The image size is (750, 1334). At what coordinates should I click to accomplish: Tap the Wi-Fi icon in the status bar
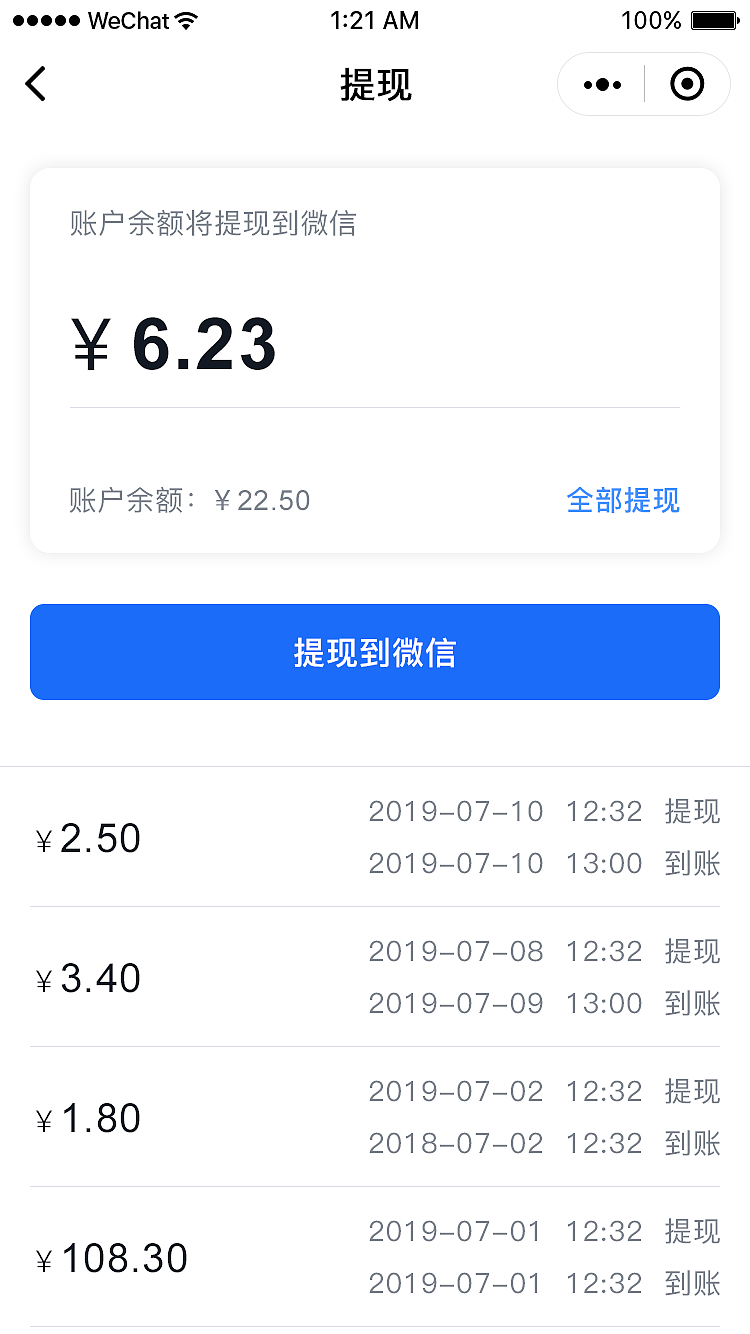pos(186,18)
